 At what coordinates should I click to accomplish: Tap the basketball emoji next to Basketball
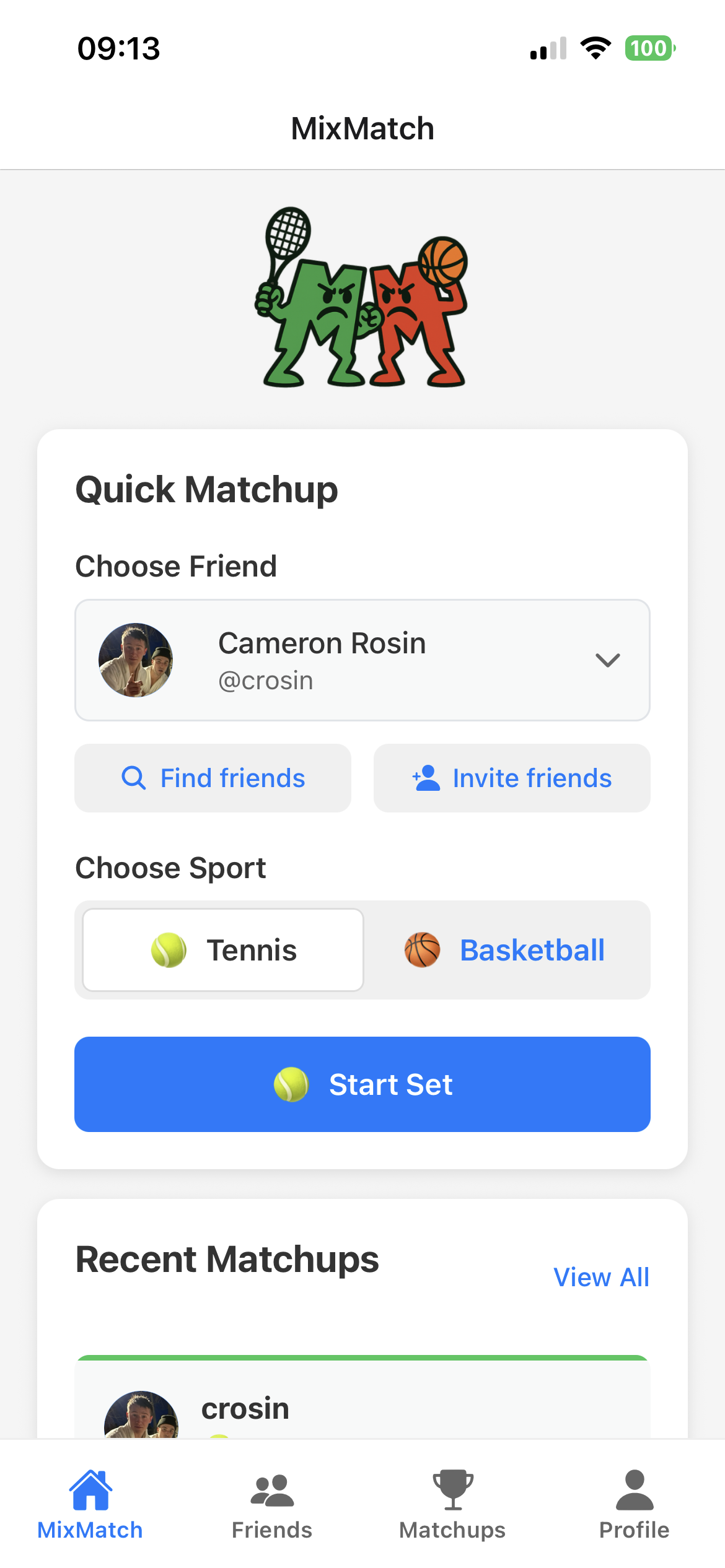tap(423, 949)
